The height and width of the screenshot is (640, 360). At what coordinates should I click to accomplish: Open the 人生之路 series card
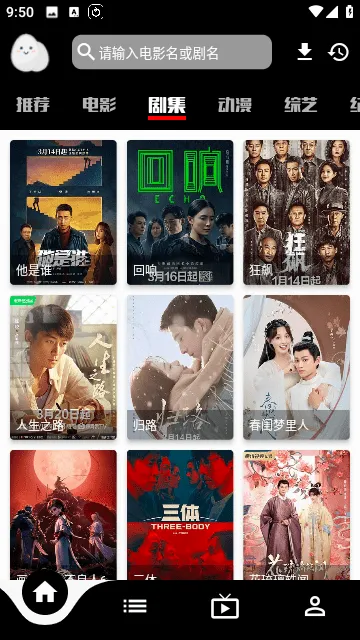point(63,367)
